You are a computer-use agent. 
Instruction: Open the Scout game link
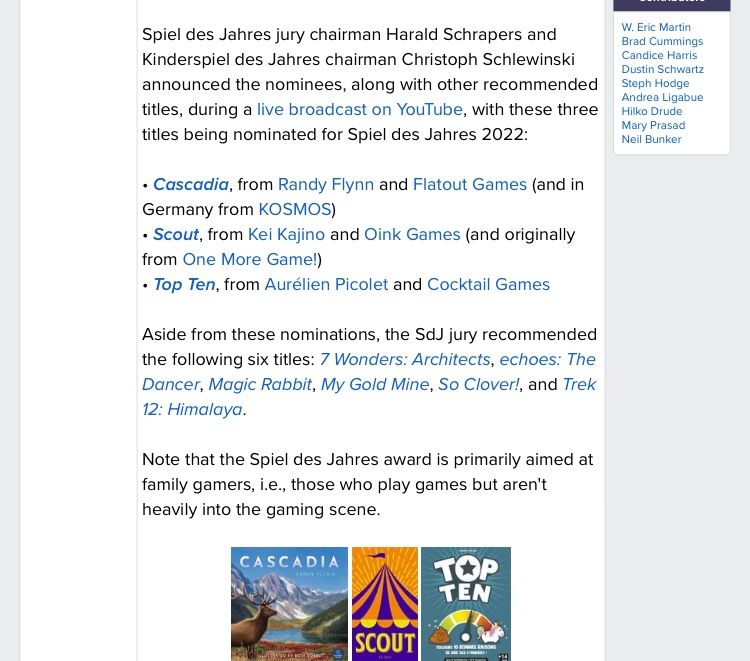[x=176, y=234]
